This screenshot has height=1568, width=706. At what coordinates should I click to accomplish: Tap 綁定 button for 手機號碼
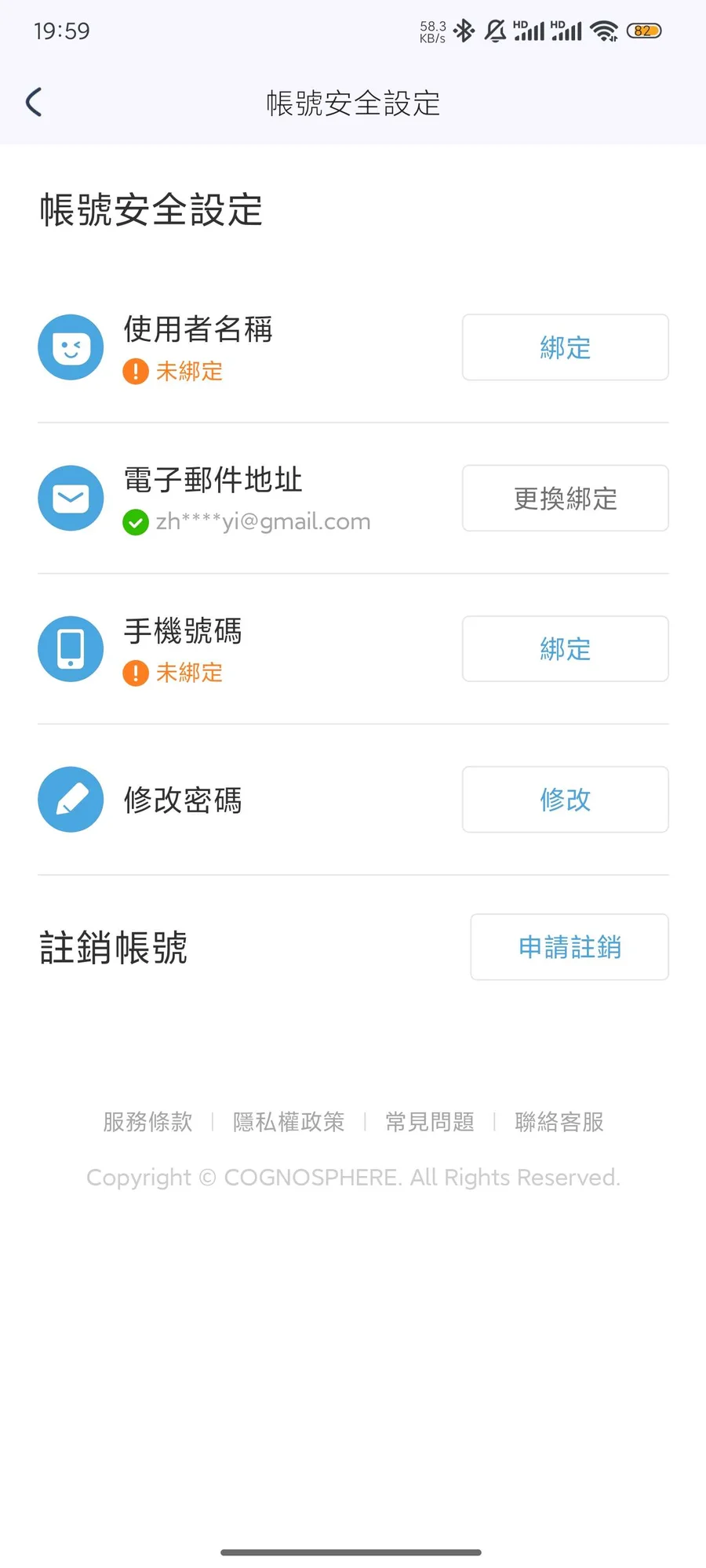tap(565, 648)
